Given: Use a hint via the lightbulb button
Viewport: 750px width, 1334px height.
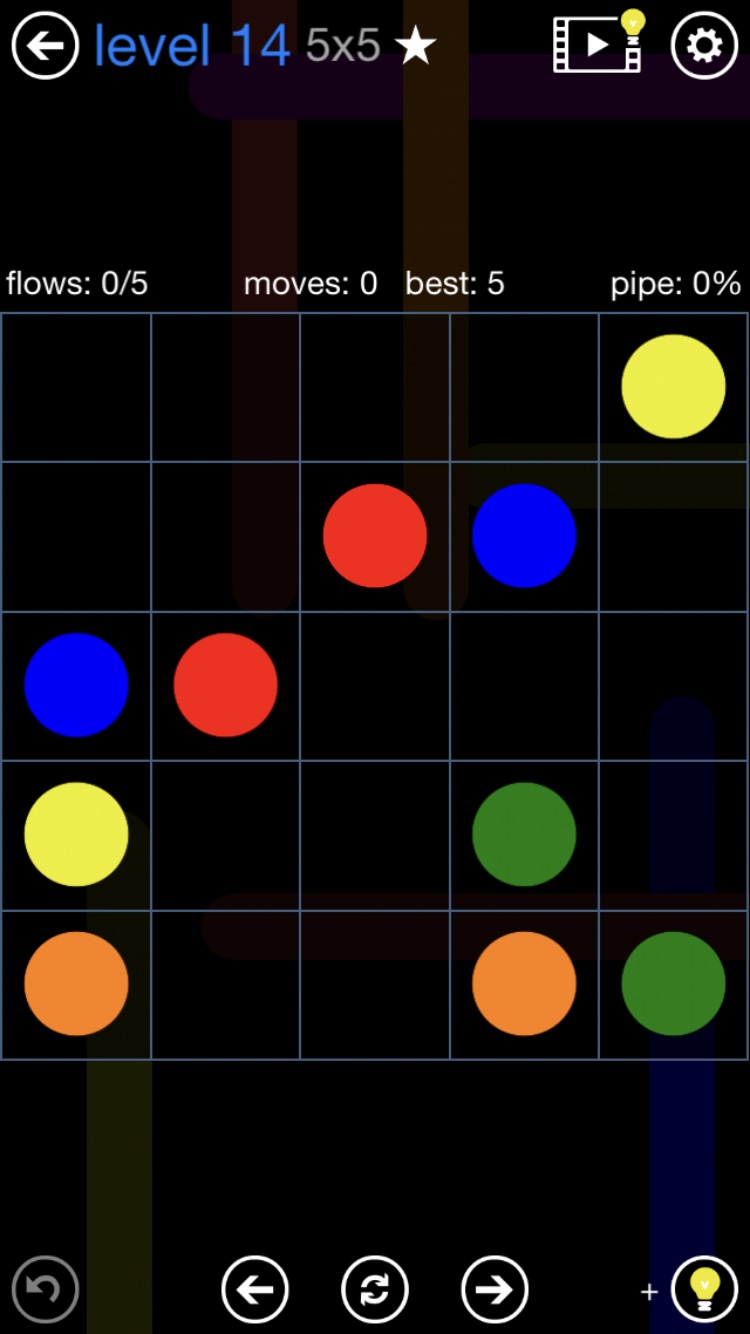Looking at the screenshot, I should point(704,1289).
